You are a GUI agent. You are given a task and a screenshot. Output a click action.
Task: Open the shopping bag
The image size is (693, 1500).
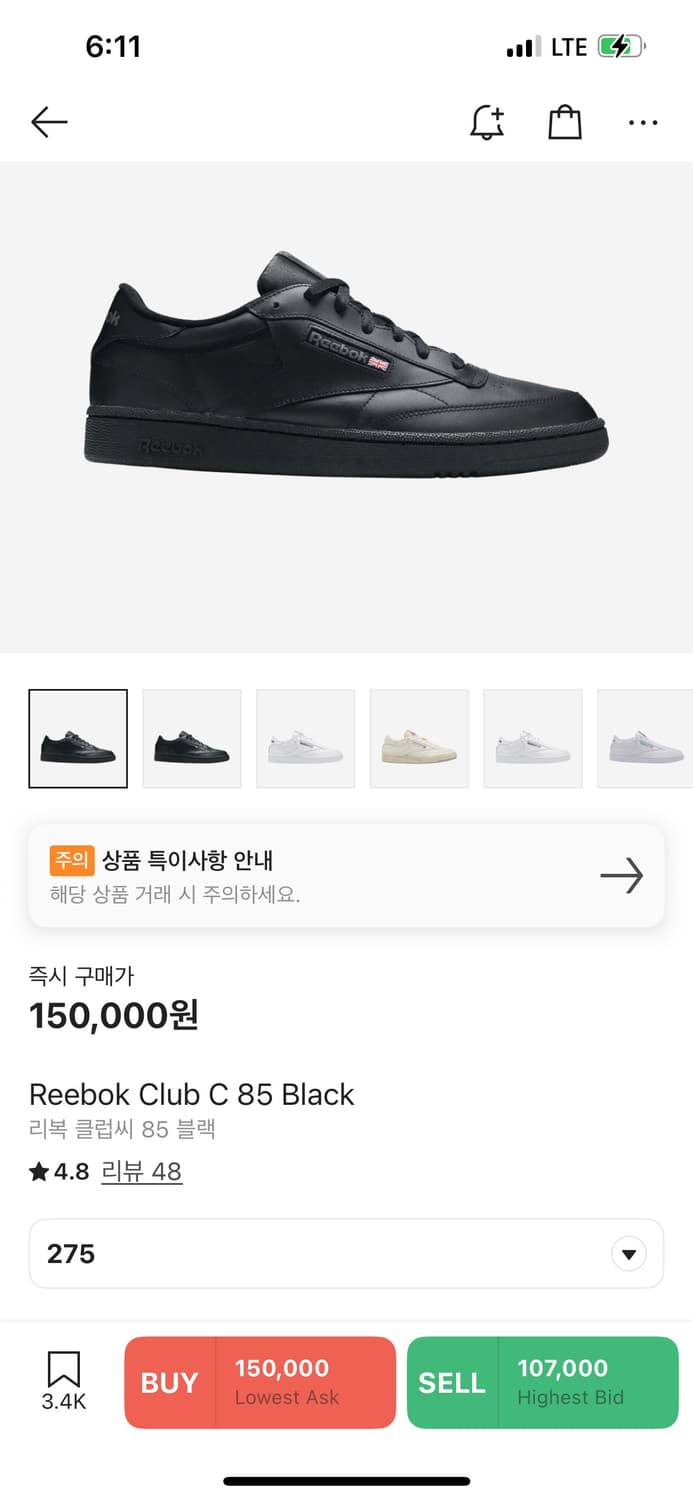(x=565, y=122)
